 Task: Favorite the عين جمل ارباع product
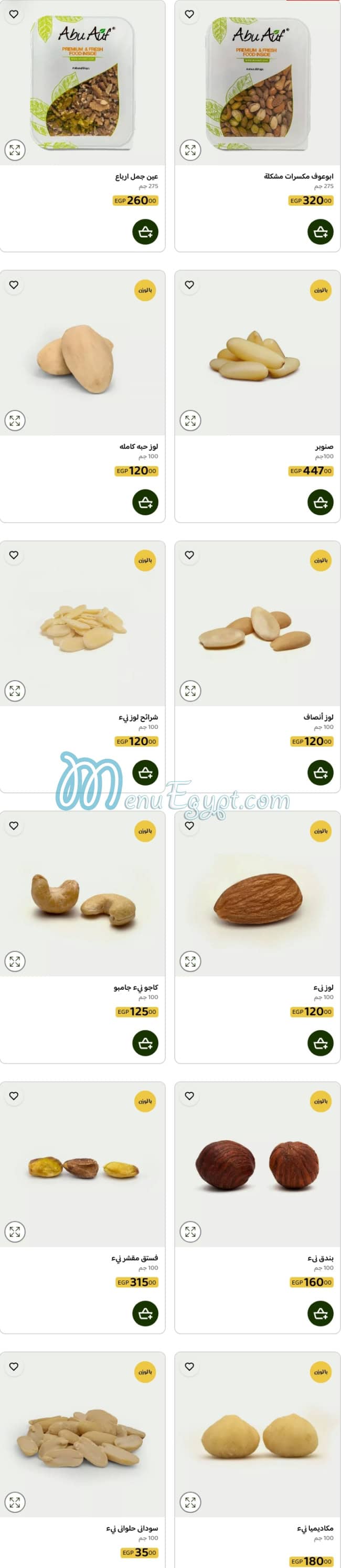(x=14, y=14)
